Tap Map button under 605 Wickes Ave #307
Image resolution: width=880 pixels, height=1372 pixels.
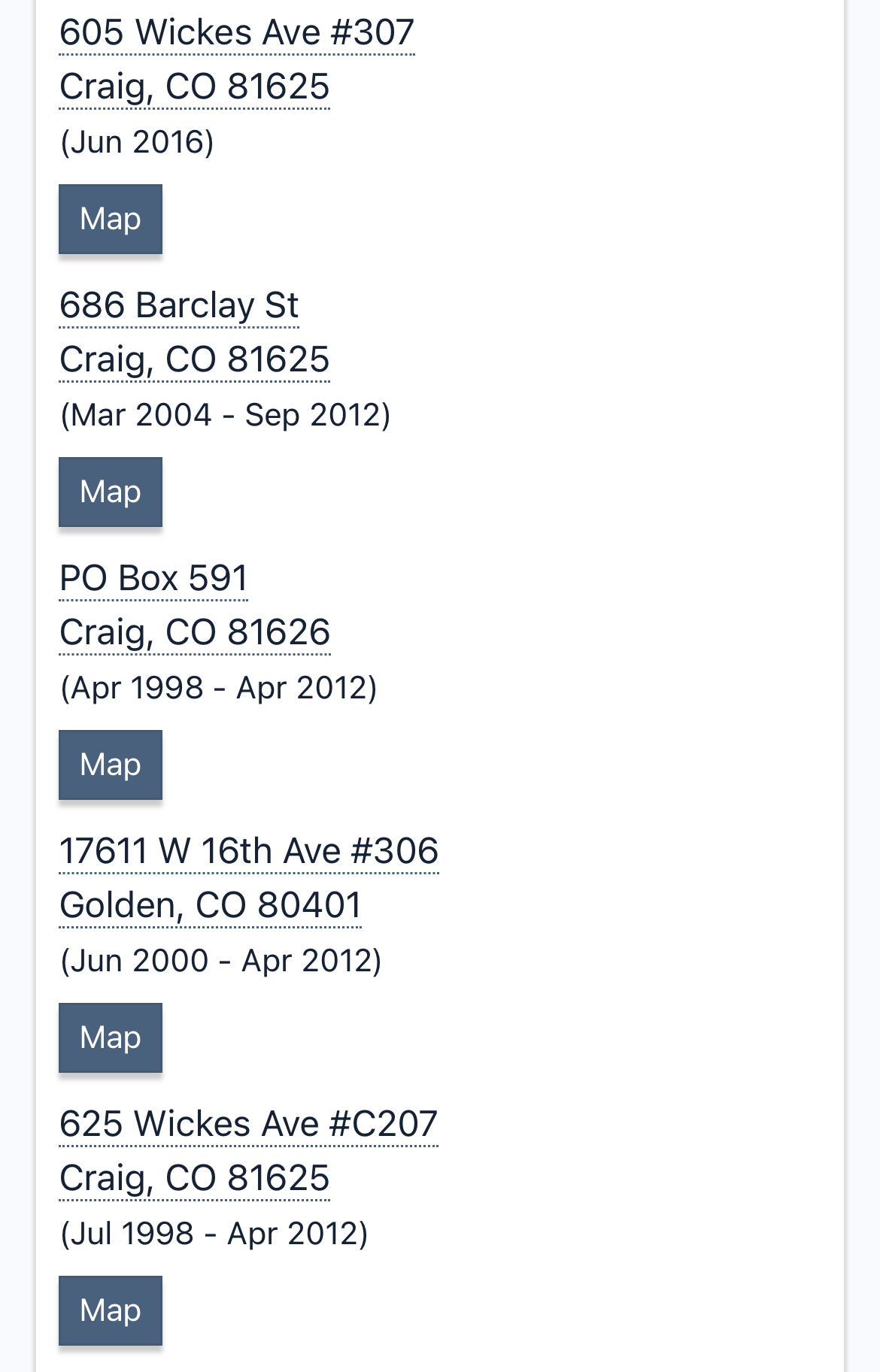point(111,219)
